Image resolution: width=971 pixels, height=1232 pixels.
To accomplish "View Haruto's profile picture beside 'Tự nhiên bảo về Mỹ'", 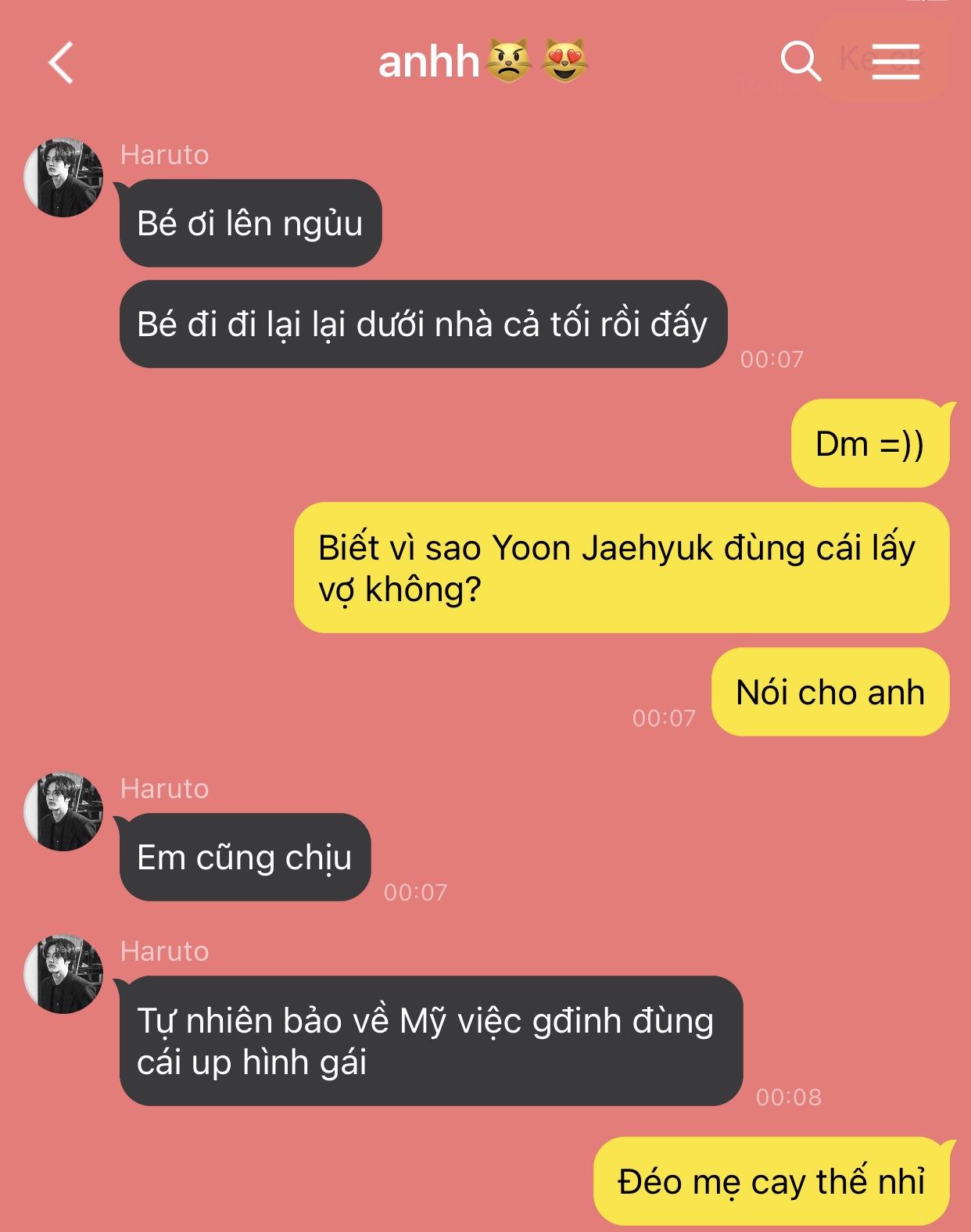I will (63, 974).
